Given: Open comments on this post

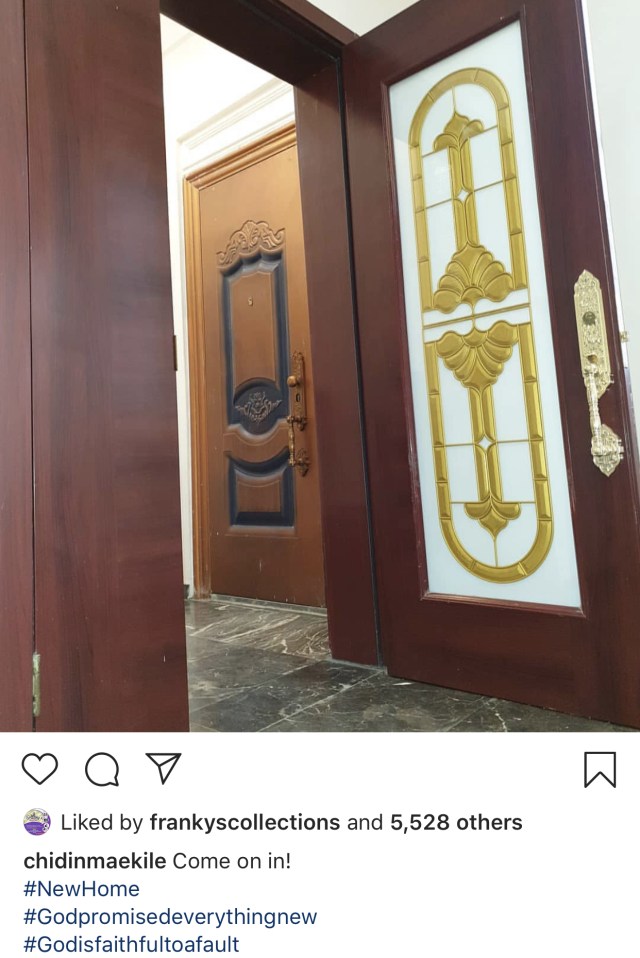Looking at the screenshot, I should tap(101, 769).
